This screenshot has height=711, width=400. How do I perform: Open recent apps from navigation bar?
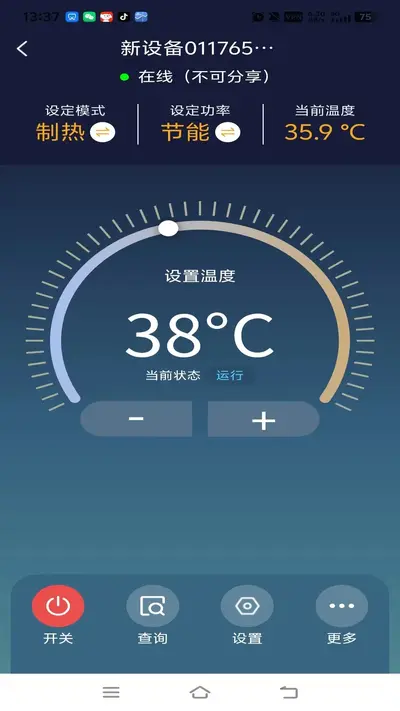coord(111,692)
